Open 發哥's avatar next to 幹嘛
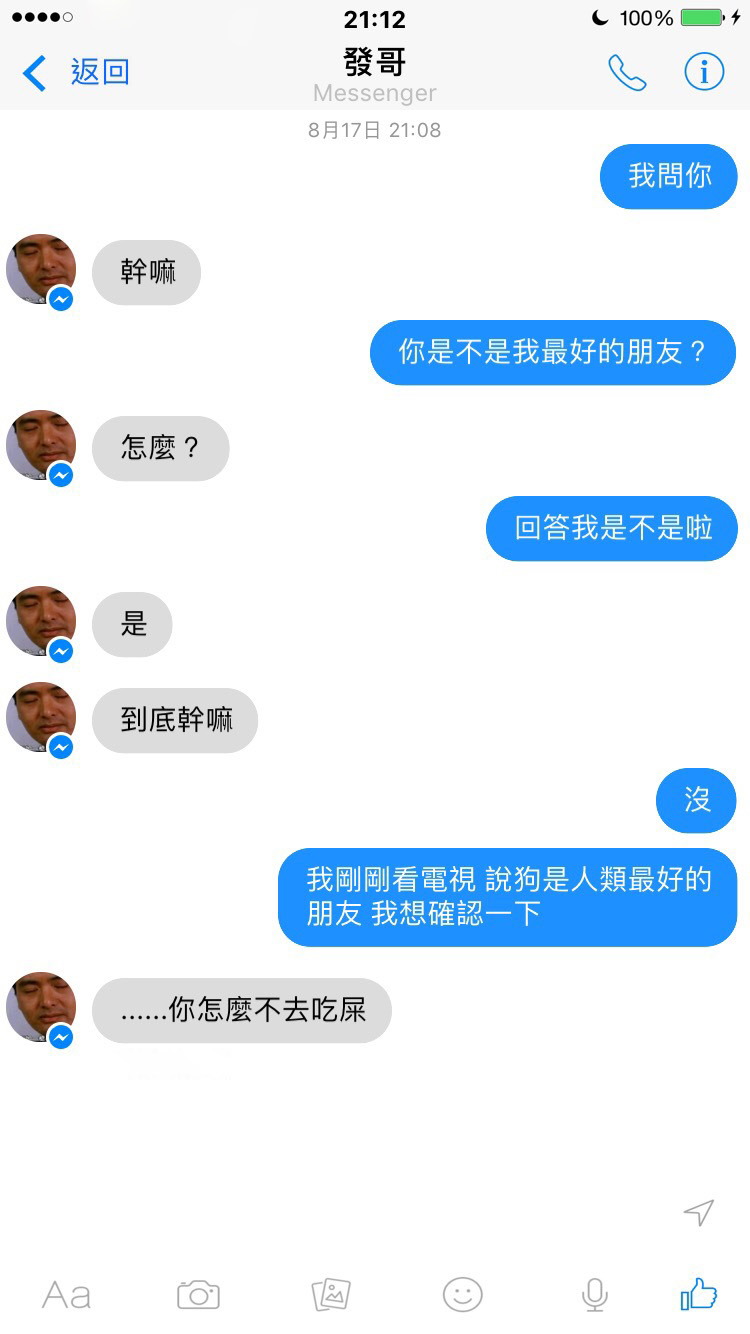This screenshot has width=750, height=1334. click(41, 270)
